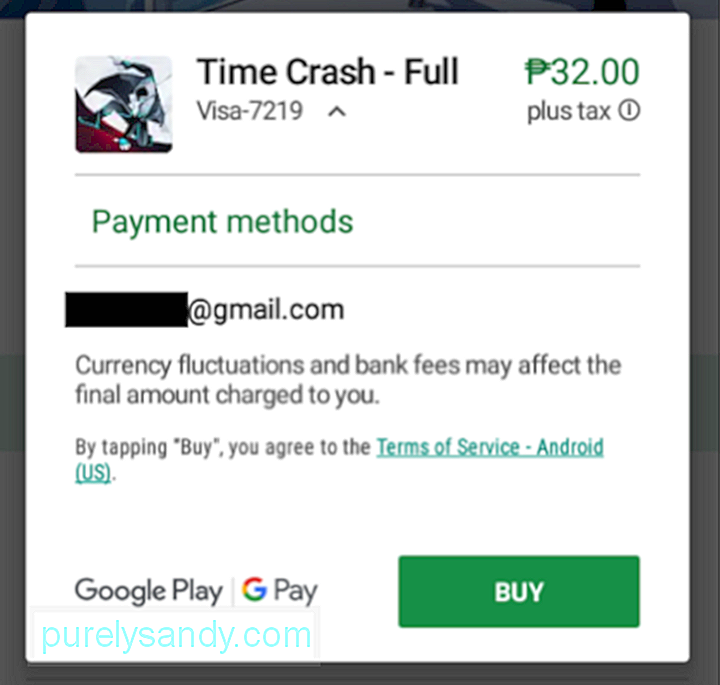Screen dimensions: 720x685
Task: Collapse the Visa-7219 payment chevron
Action: tap(337, 112)
